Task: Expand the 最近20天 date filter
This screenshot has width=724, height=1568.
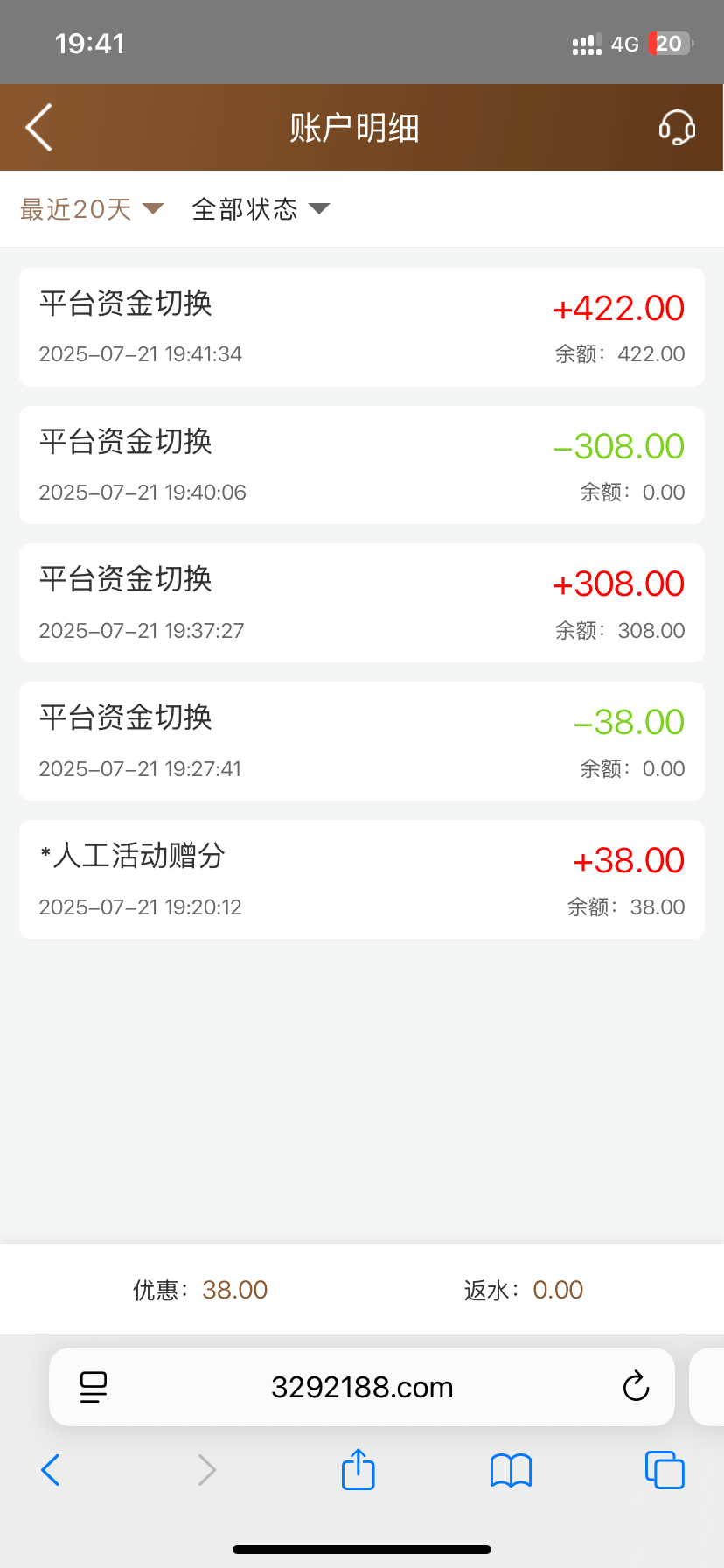Action: pyautogui.click(x=92, y=209)
